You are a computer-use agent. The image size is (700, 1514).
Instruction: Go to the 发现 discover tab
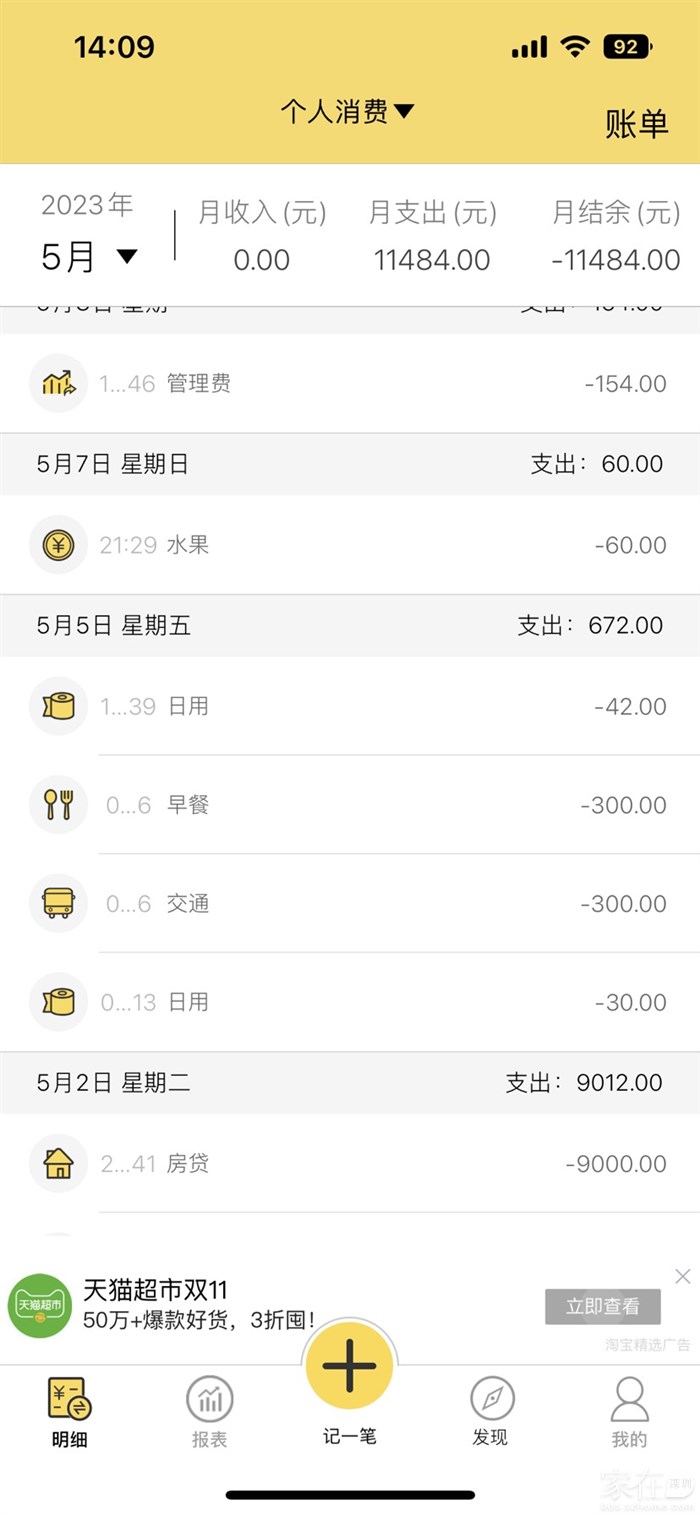pyautogui.click(x=490, y=1411)
